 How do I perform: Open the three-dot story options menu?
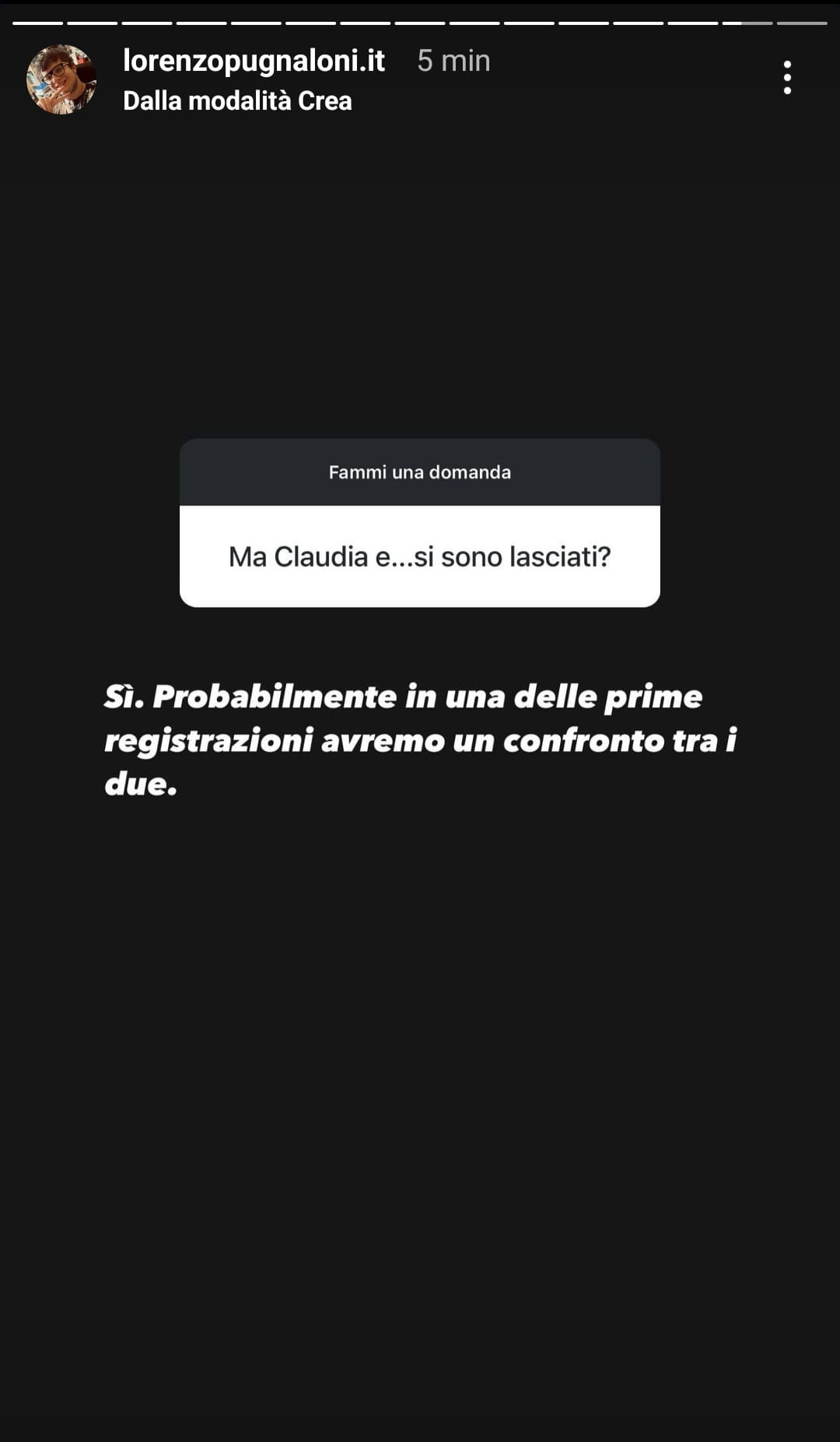click(787, 78)
